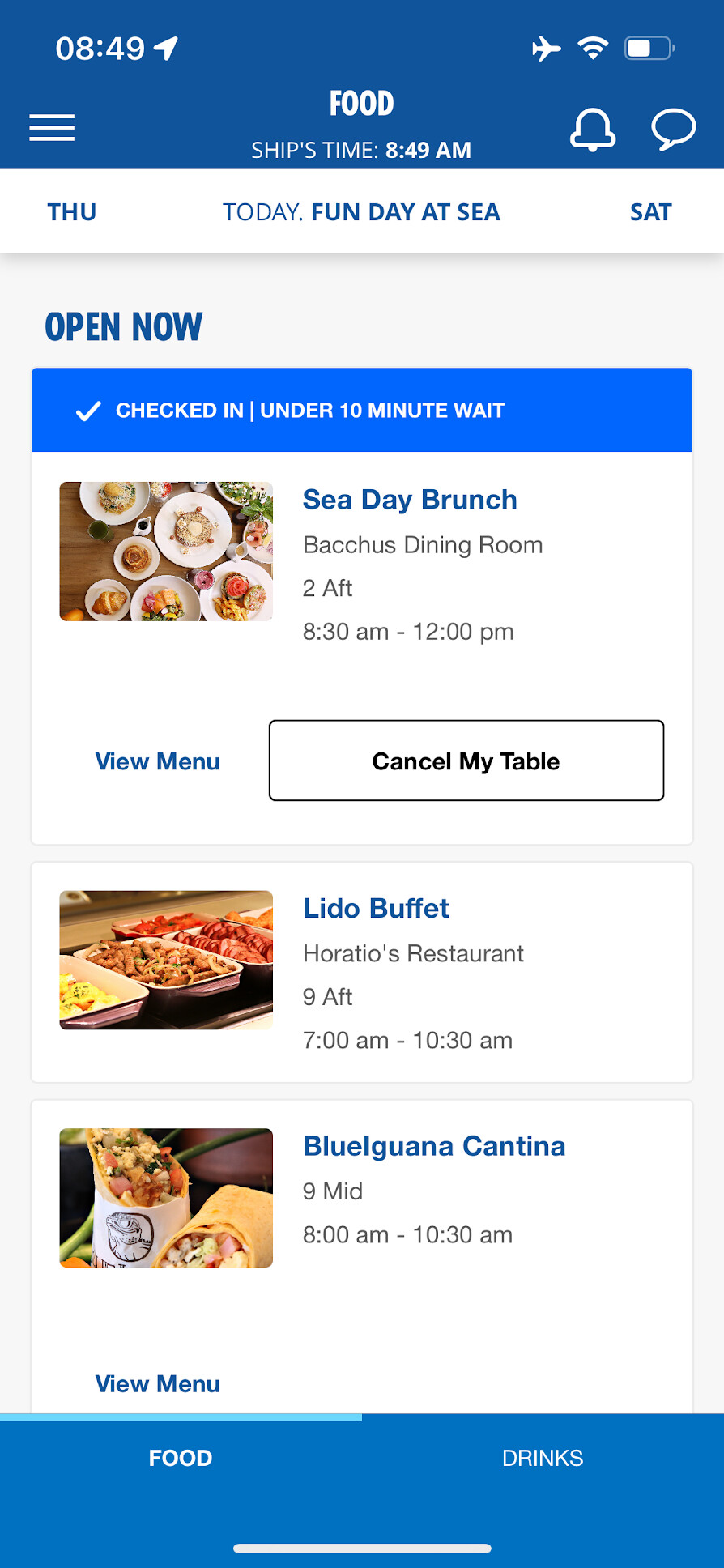This screenshot has width=724, height=1568.
Task: Cancel my table at Sea Day Brunch
Action: [x=466, y=761]
